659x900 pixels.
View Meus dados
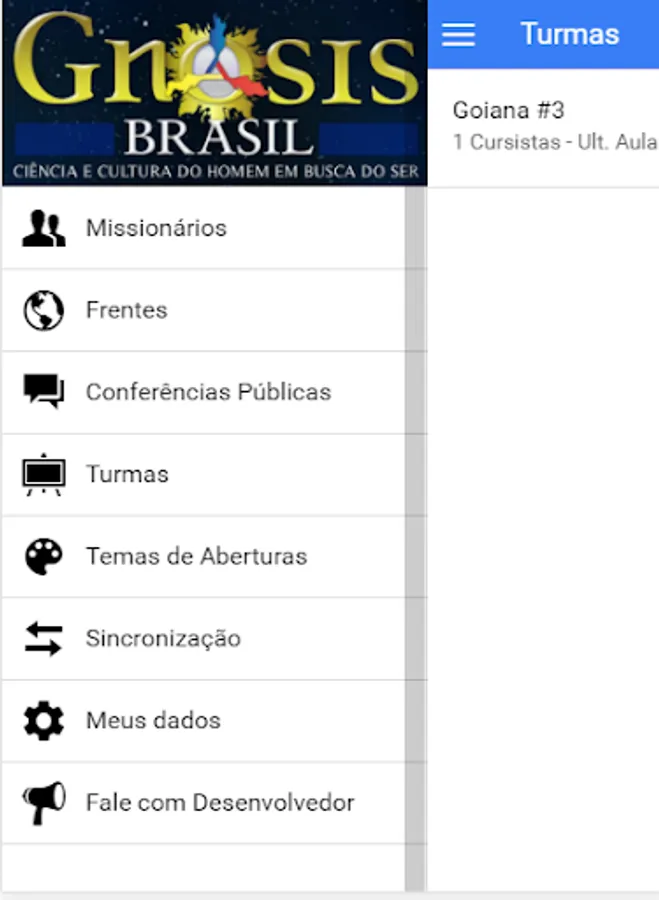[153, 720]
